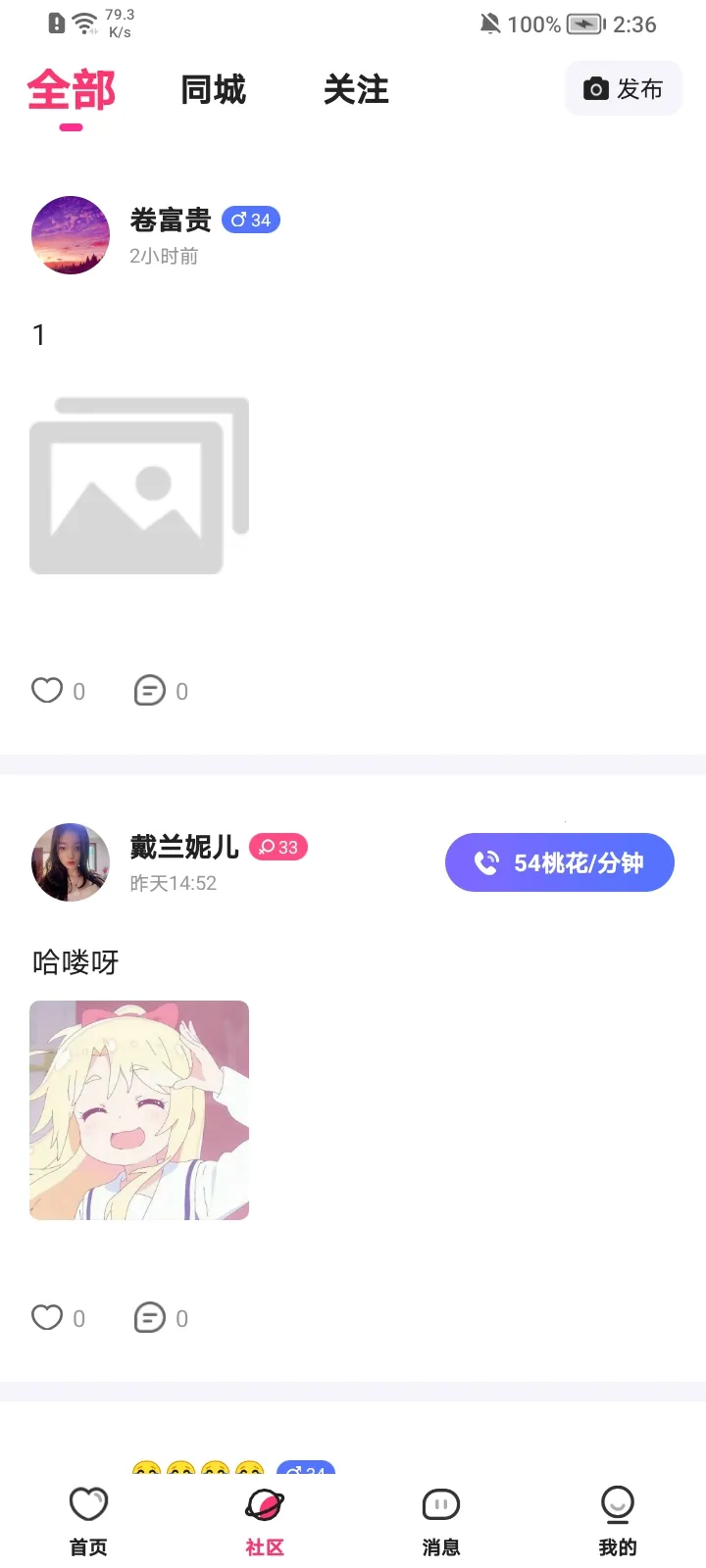The width and height of the screenshot is (706, 1568).
Task: Open 戴兰妮儿's profile avatar
Action: (70, 862)
